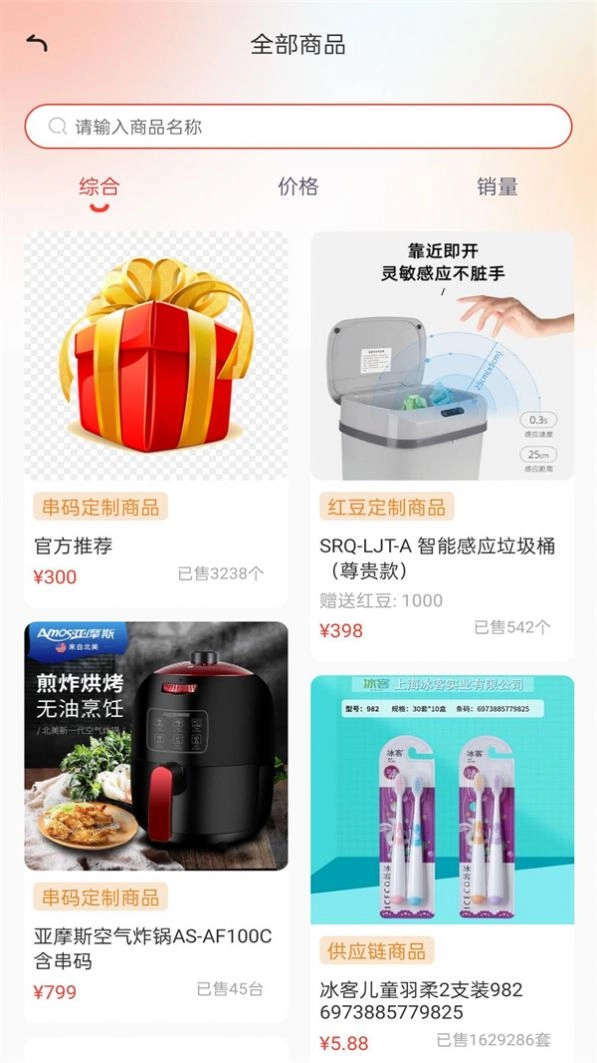Sort products by 价格
Image resolution: width=597 pixels, height=1063 pixels.
click(298, 186)
